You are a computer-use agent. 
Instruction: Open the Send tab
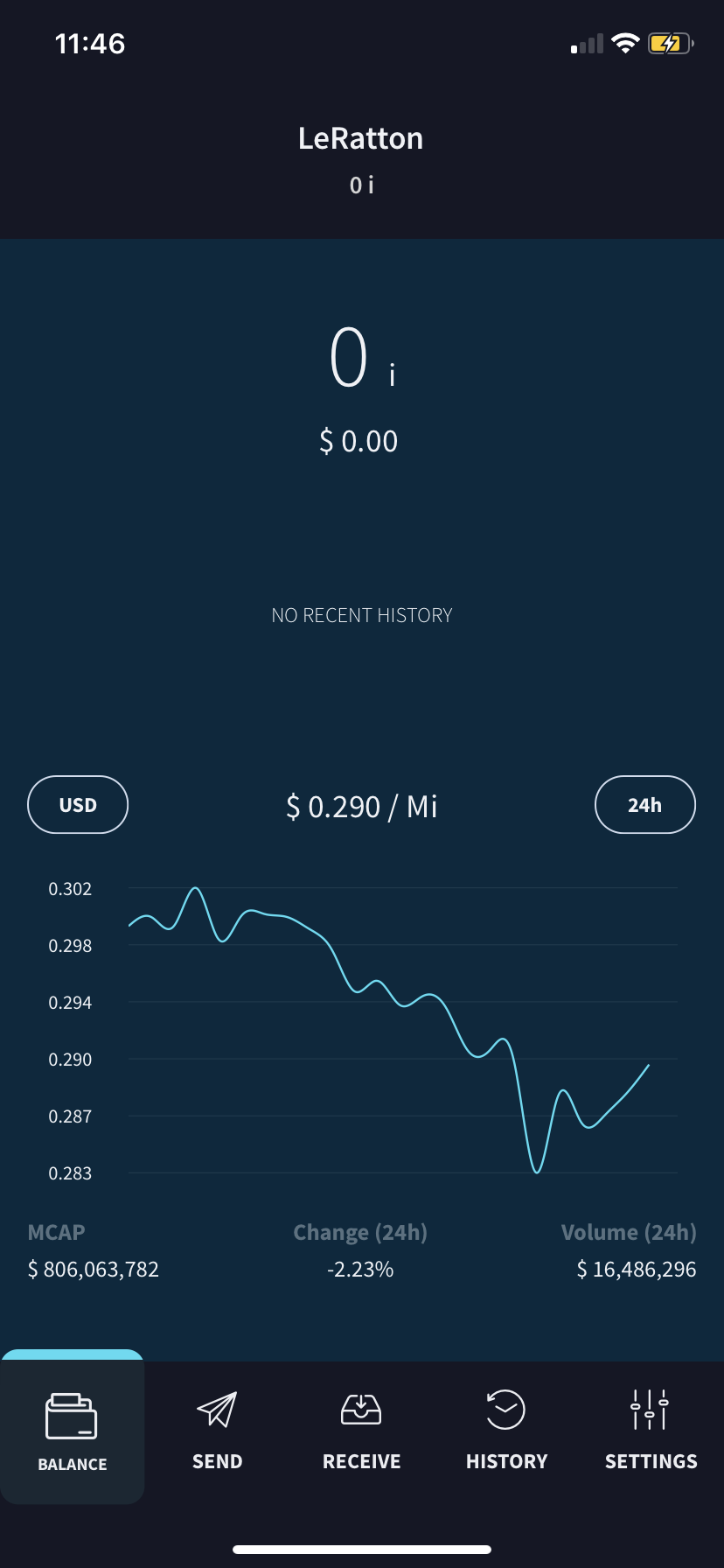[x=217, y=1430]
